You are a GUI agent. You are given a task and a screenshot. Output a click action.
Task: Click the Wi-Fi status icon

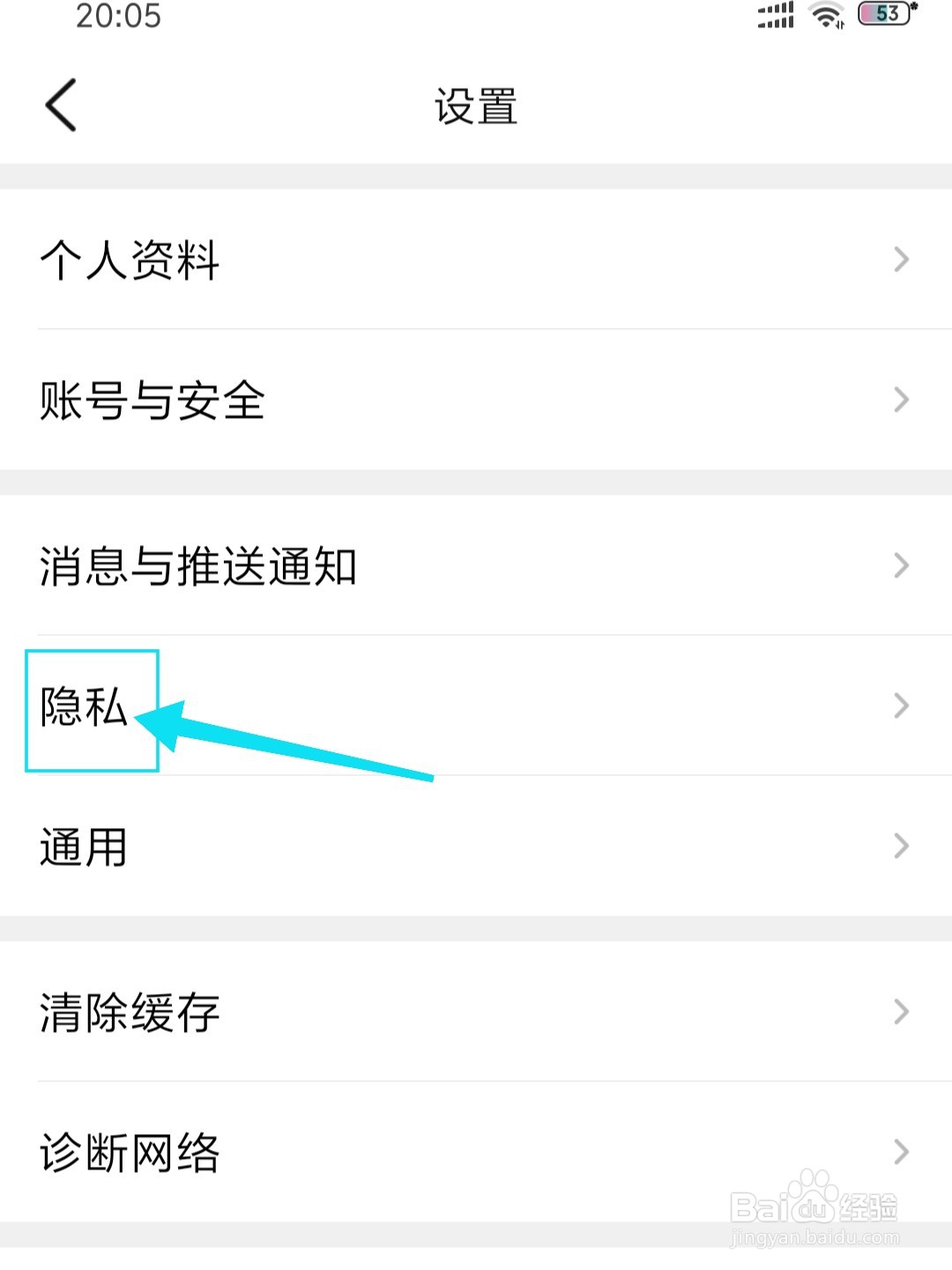click(x=827, y=16)
